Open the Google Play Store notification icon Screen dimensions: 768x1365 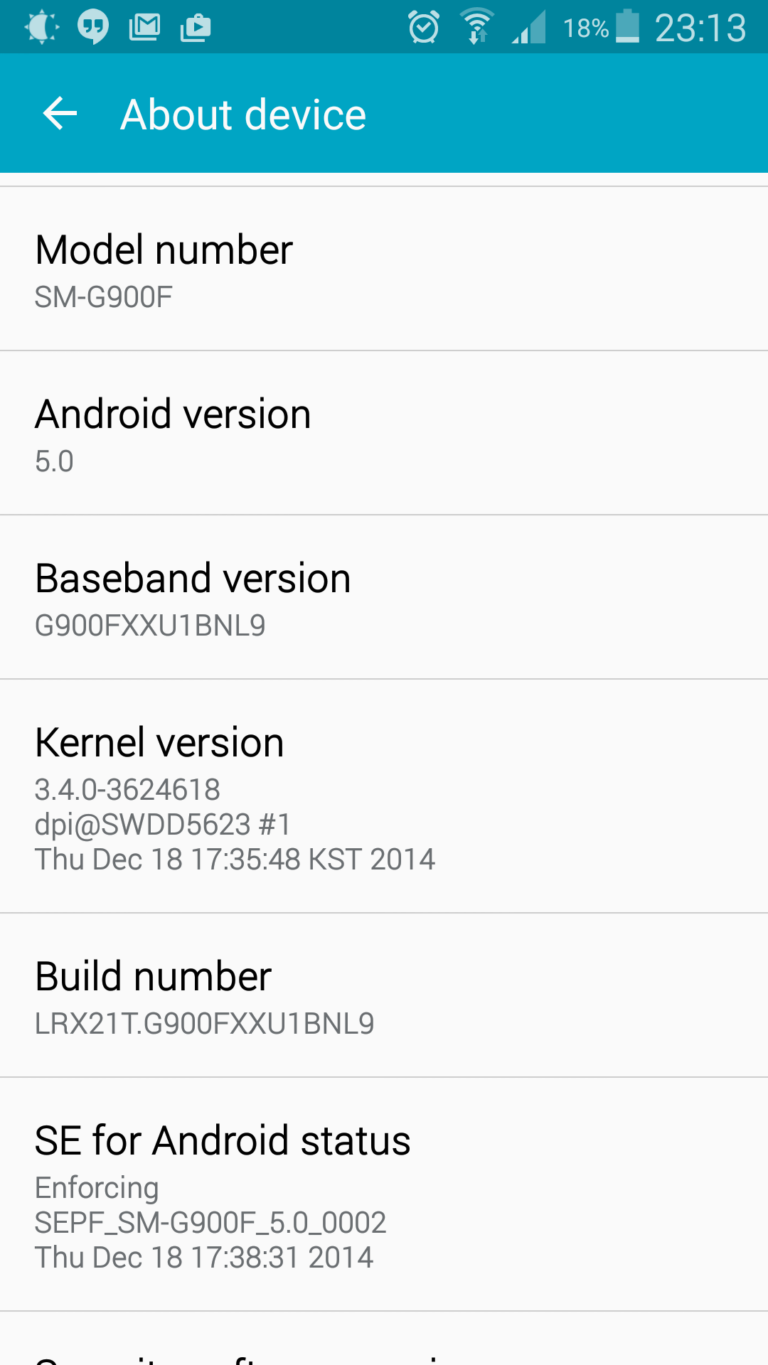[195, 27]
